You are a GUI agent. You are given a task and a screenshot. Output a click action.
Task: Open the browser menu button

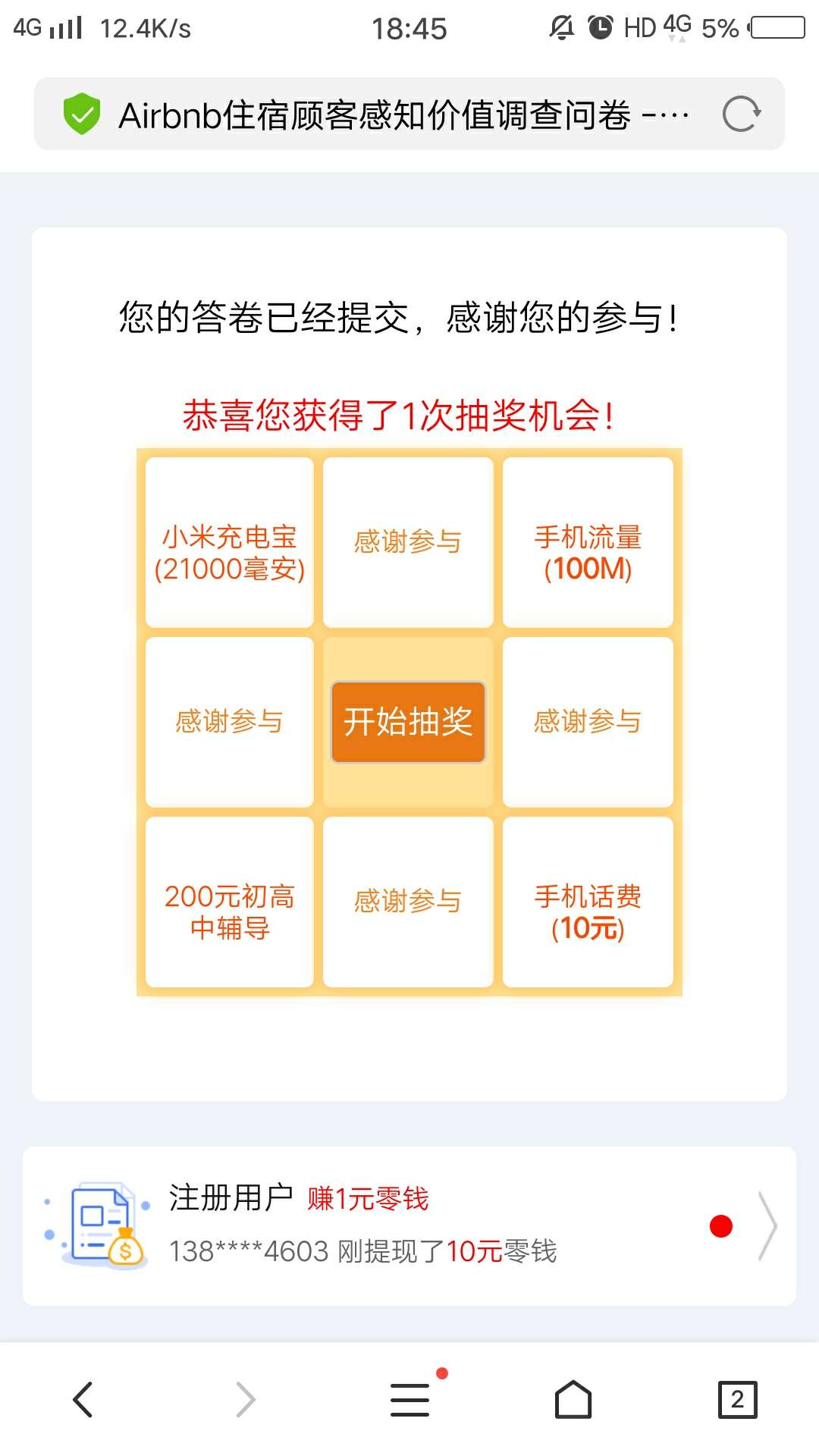coord(409,1399)
